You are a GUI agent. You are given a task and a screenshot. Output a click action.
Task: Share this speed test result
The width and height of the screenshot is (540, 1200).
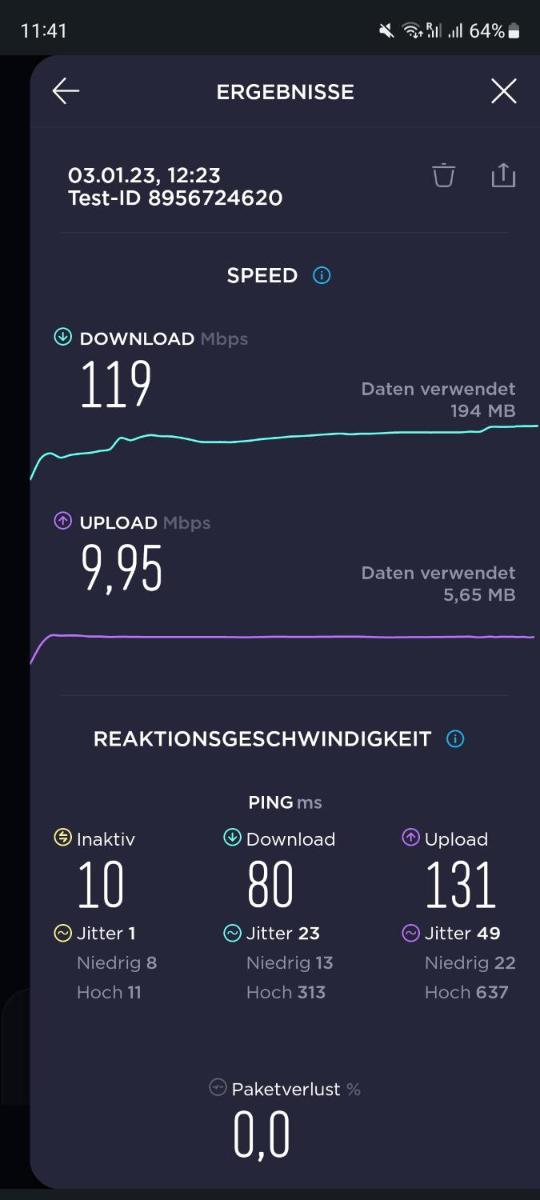(x=503, y=175)
